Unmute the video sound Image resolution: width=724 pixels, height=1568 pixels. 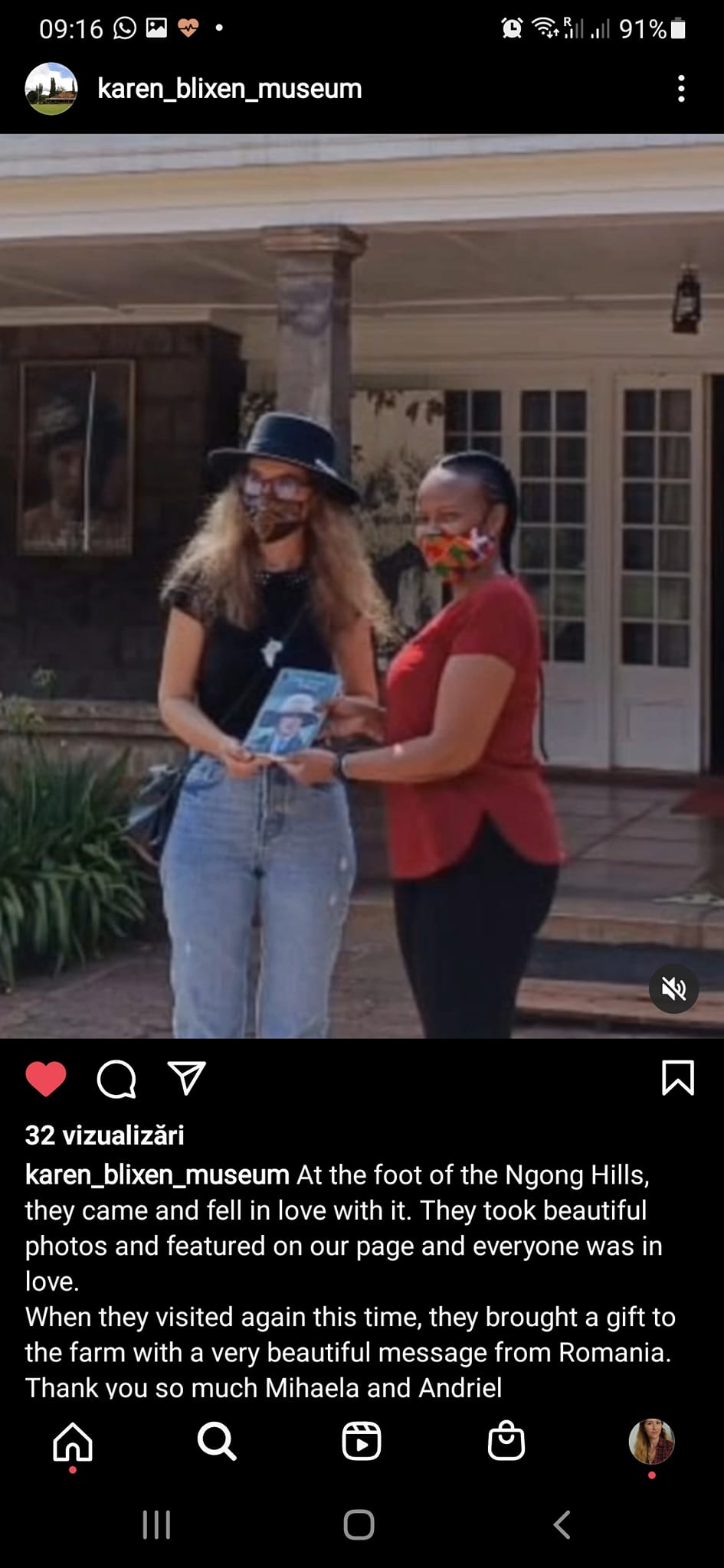673,989
